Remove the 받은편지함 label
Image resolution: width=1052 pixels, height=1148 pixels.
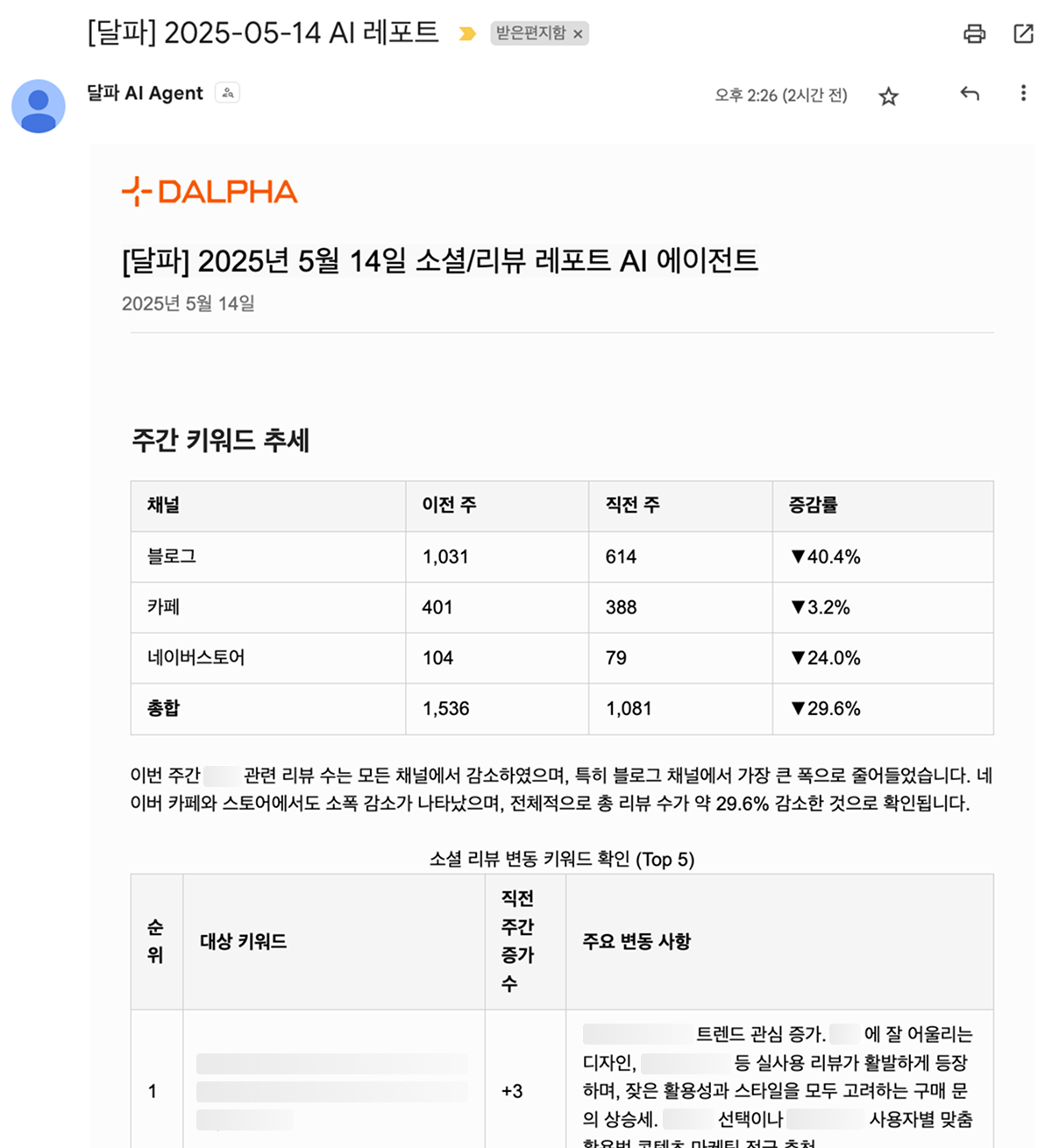578,34
